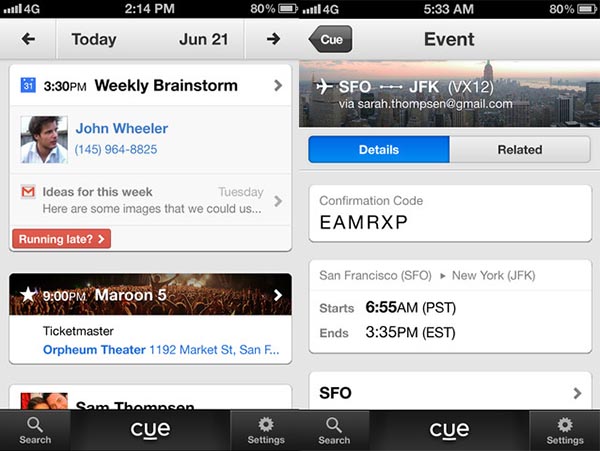Open the Maroon 5 concert event
Image resolution: width=600 pixels, height=451 pixels.
point(150,295)
